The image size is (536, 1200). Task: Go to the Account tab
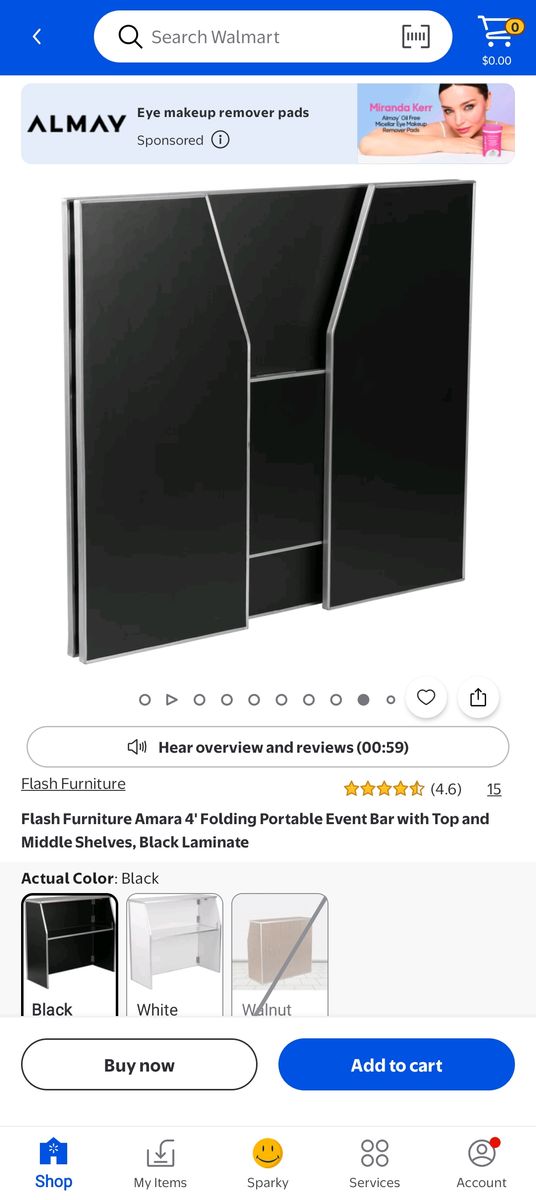click(482, 1164)
